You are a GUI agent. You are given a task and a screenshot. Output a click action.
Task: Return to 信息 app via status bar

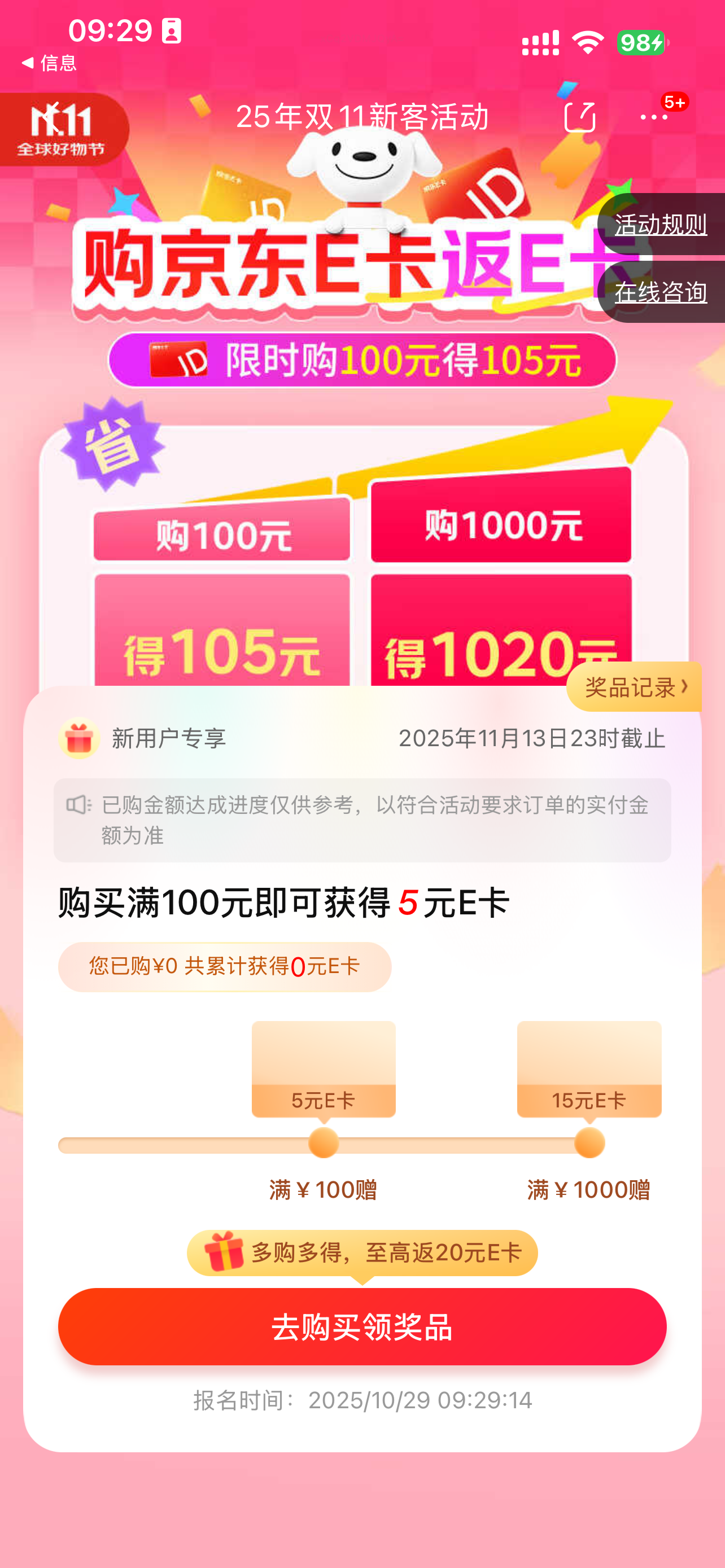49,63
